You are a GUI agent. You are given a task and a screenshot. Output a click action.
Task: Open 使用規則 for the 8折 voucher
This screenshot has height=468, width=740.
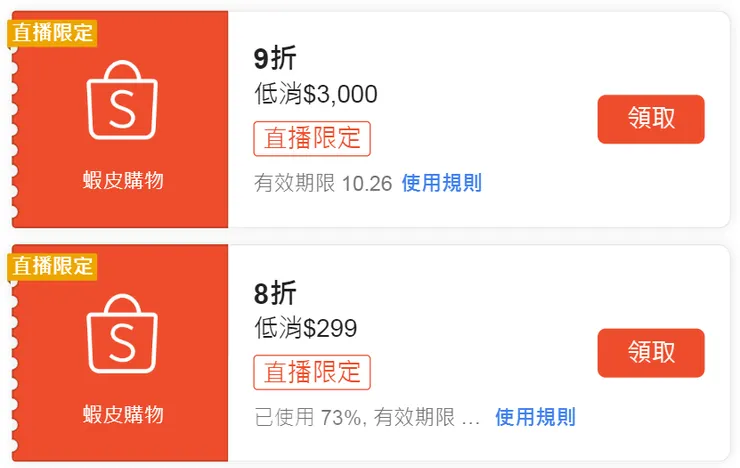[535, 417]
